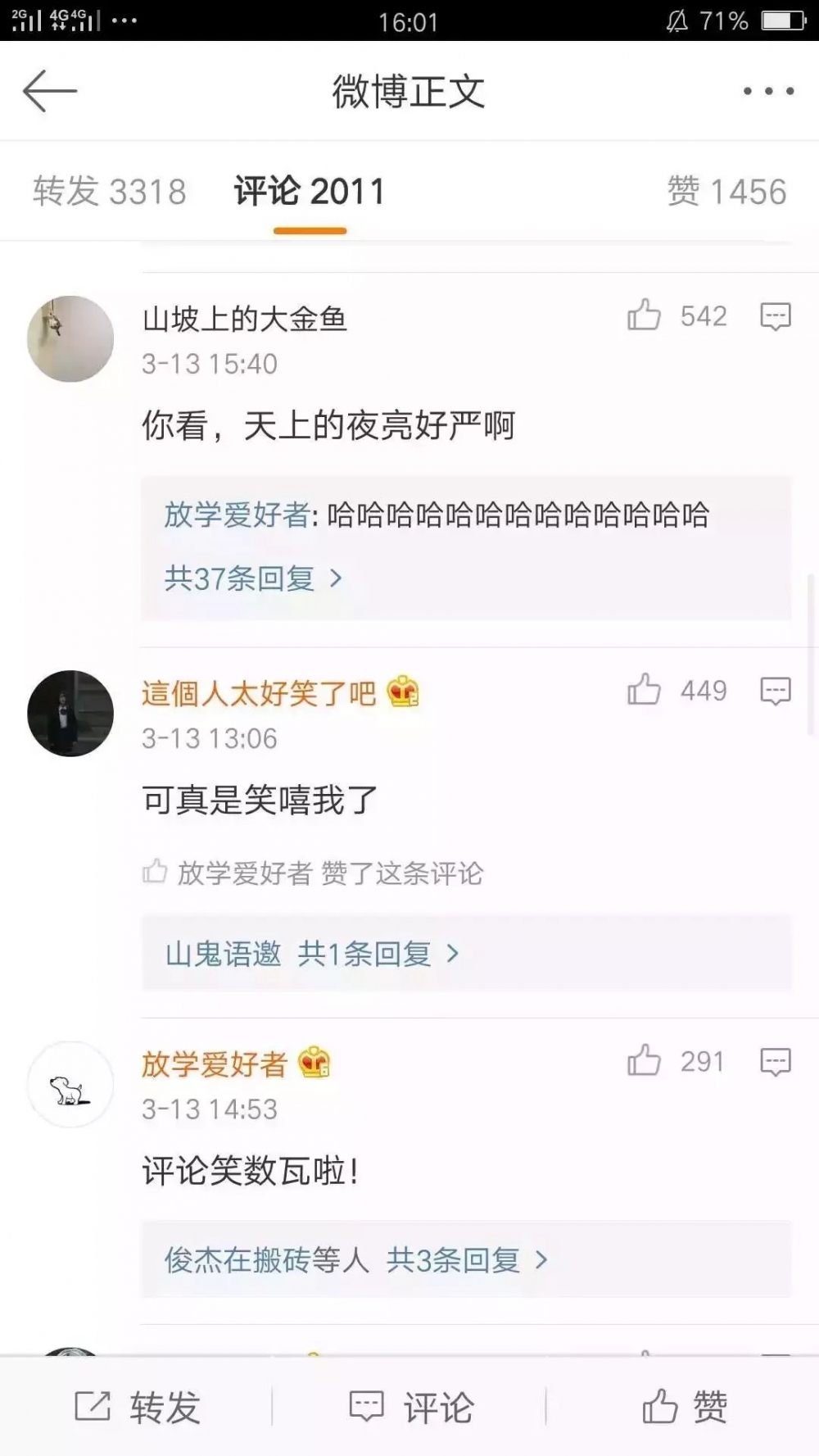Viewport: 819px width, 1456px height.
Task: Open the three-dot overflow menu
Action: (x=768, y=91)
